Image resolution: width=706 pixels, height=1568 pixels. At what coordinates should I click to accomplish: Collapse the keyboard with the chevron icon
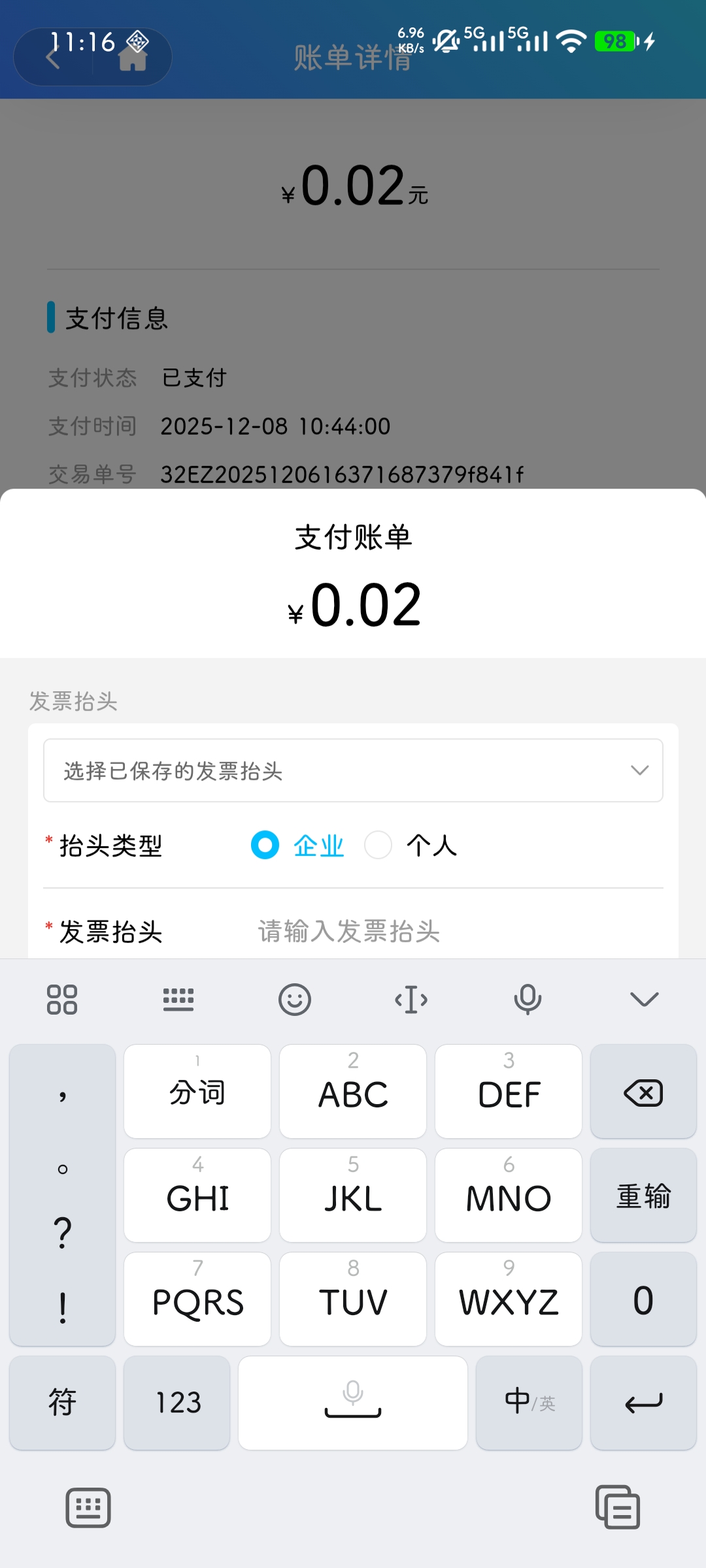(644, 998)
